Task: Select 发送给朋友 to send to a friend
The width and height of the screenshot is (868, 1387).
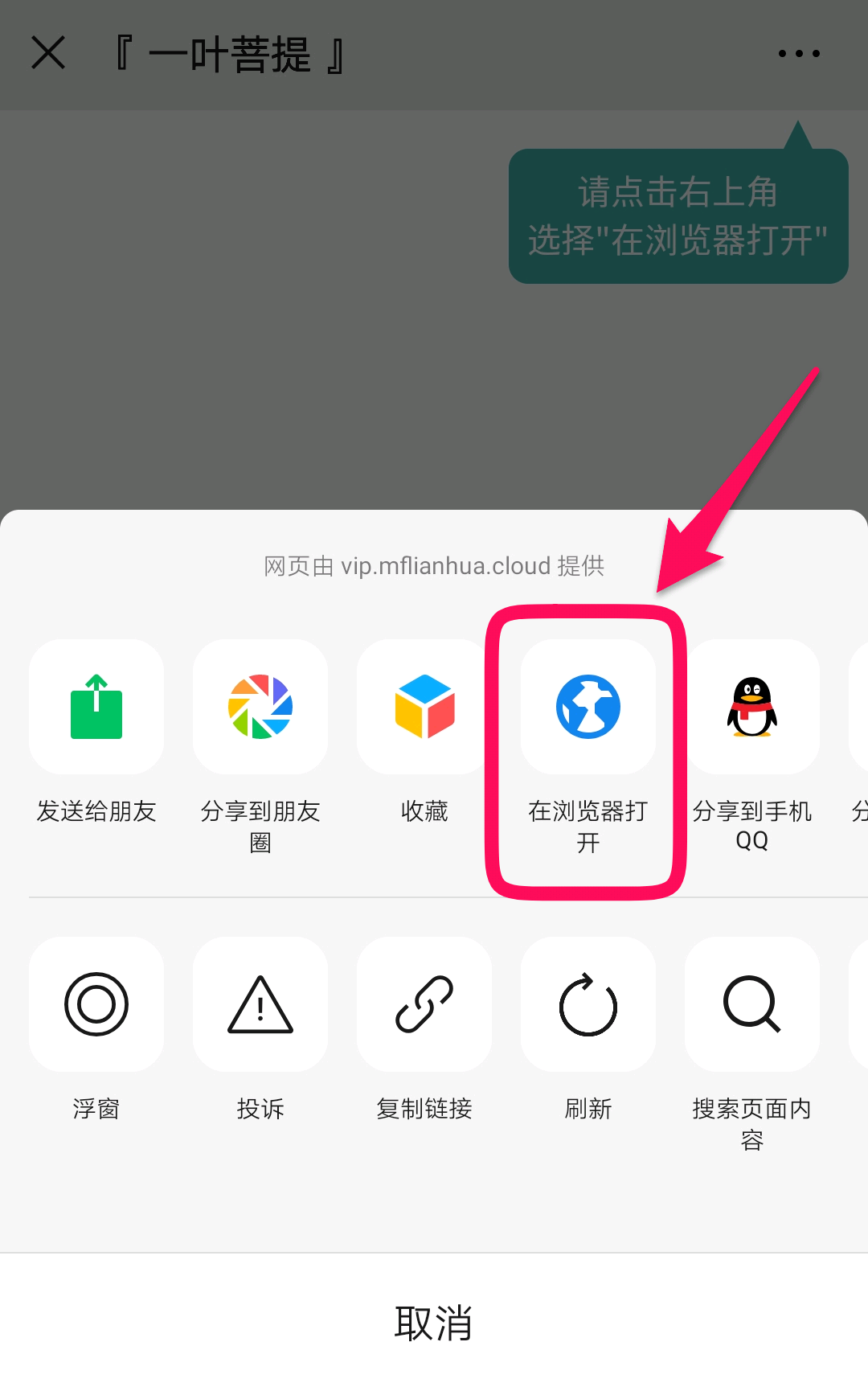Action: pos(96,708)
